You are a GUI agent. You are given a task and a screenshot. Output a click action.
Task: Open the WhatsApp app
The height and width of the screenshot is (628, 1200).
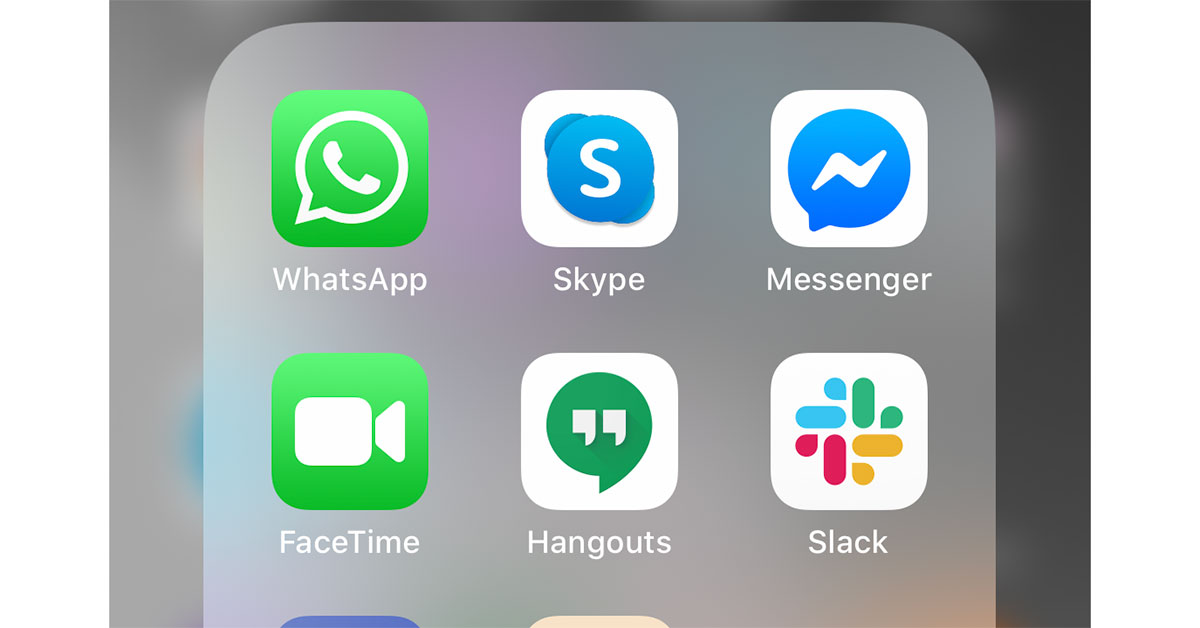pos(350,168)
